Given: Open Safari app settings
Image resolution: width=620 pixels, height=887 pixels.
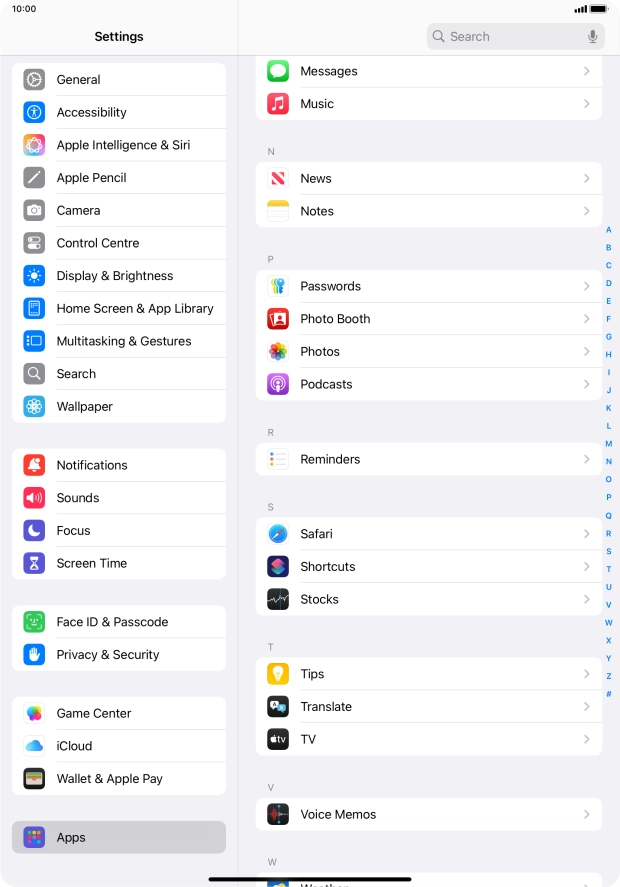Looking at the screenshot, I should coord(428,534).
